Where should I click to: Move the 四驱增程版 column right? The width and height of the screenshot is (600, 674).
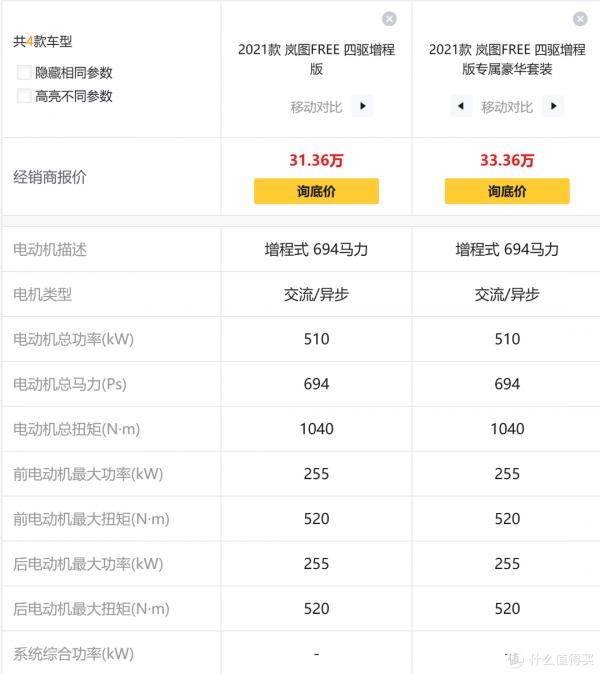[362, 106]
